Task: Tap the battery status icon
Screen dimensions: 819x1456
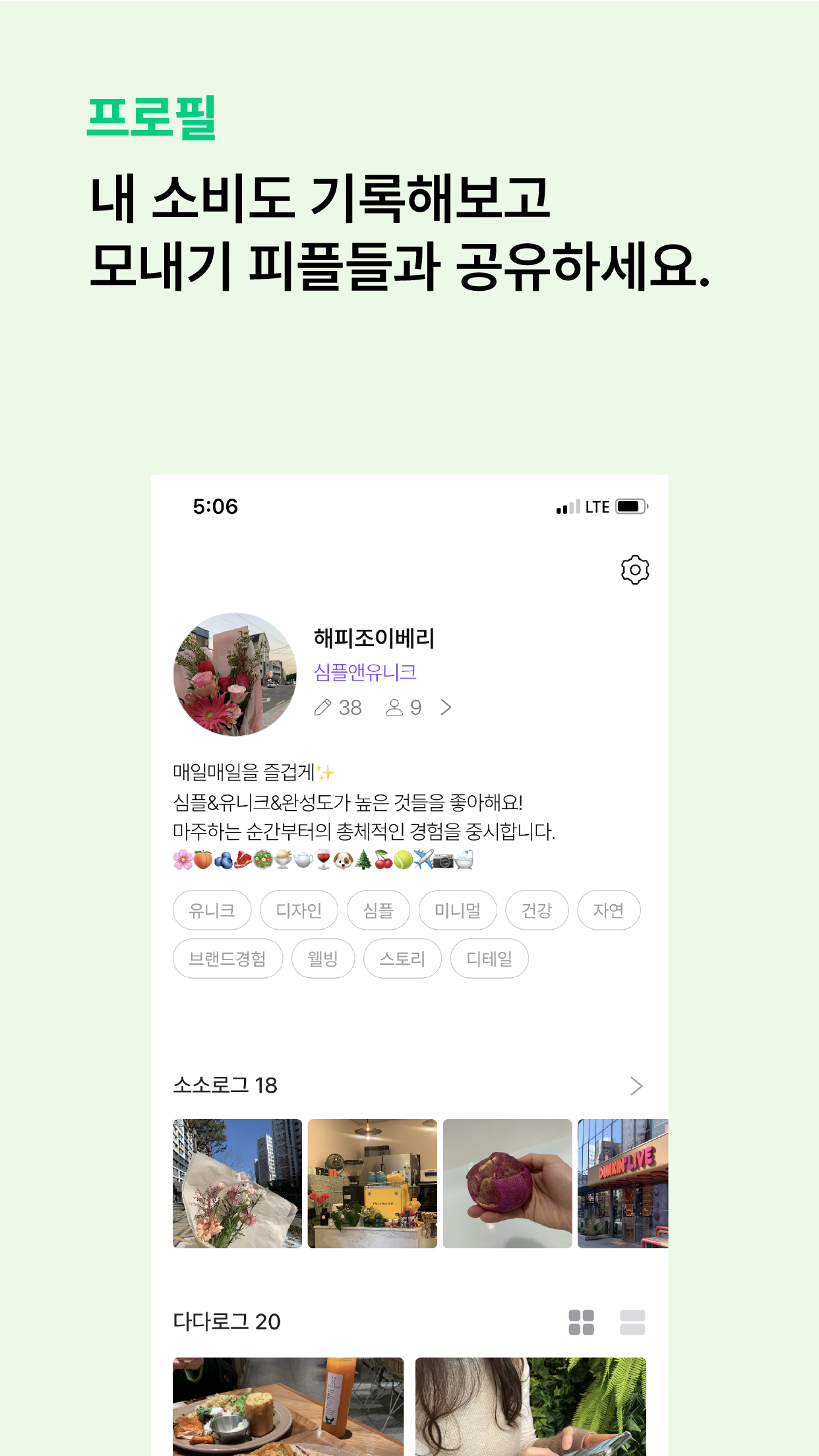Action: 632,506
